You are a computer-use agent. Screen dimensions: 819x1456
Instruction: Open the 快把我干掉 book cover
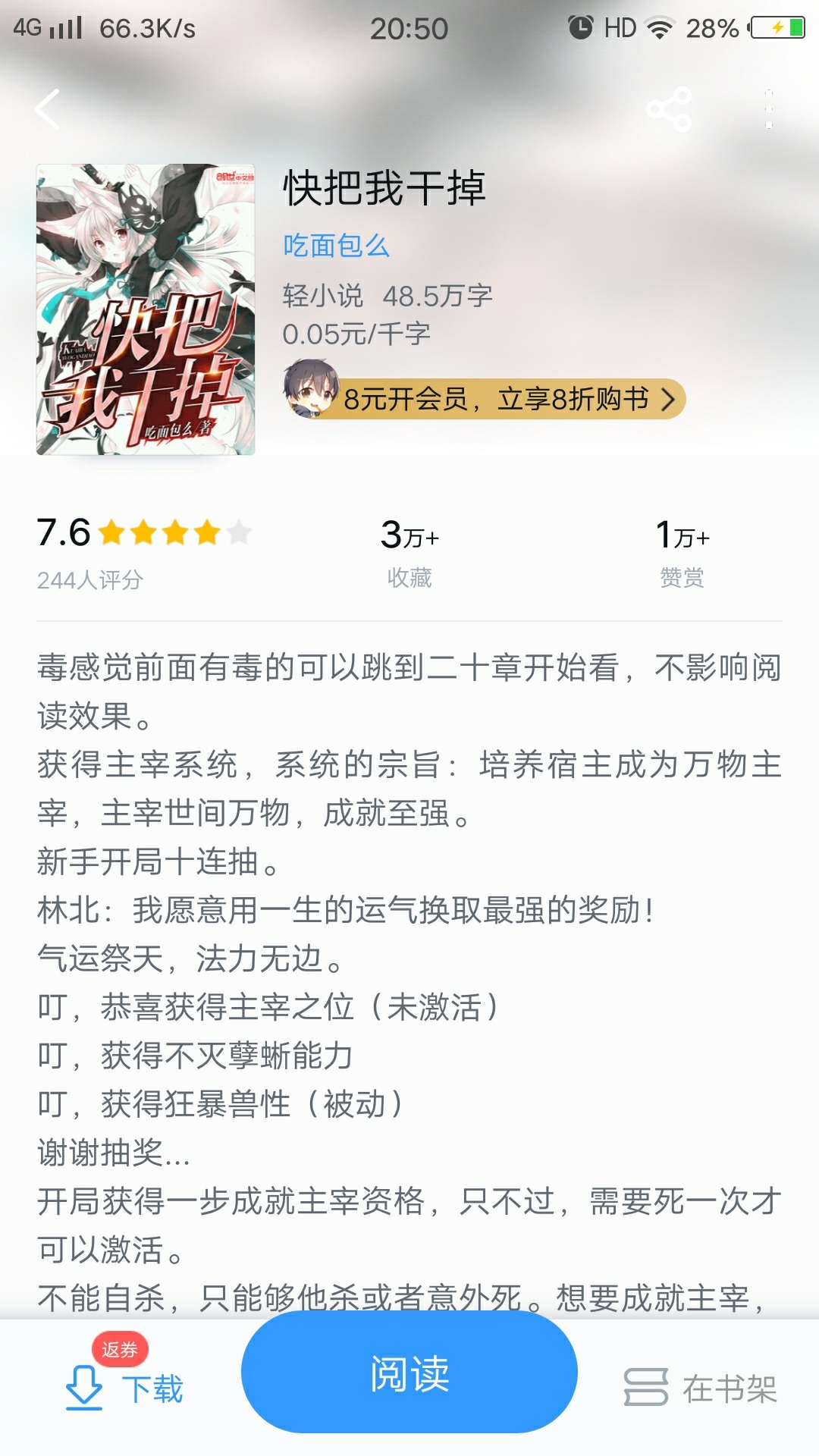(146, 309)
